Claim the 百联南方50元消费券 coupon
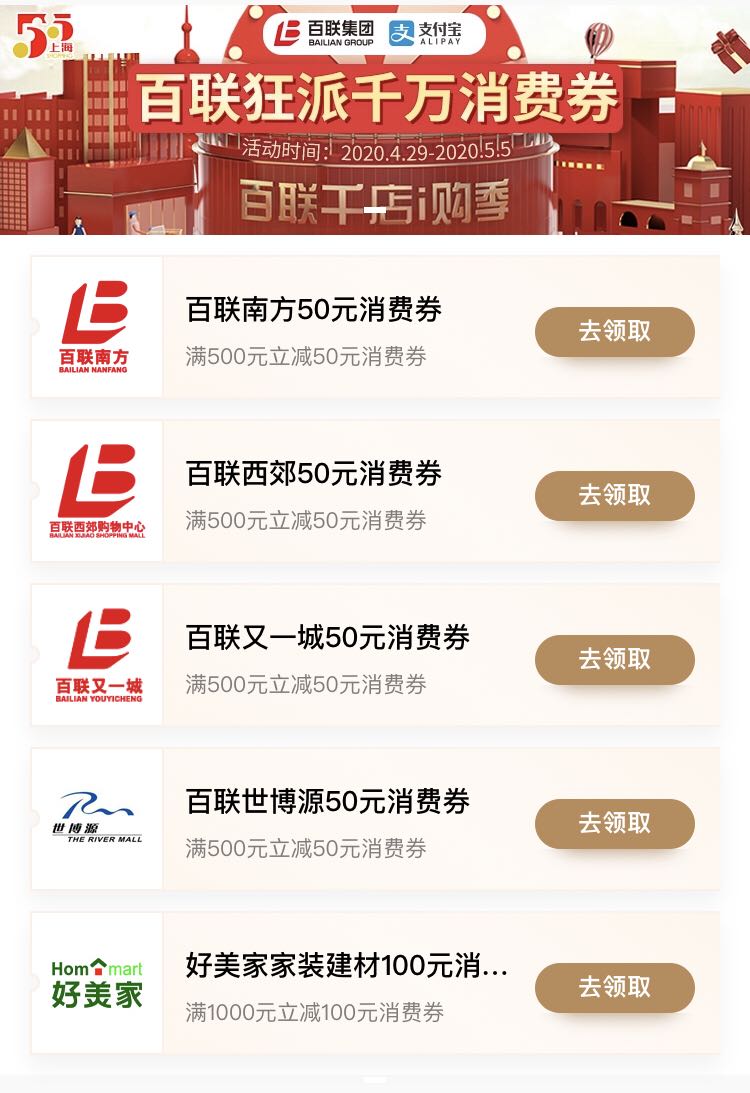 614,331
